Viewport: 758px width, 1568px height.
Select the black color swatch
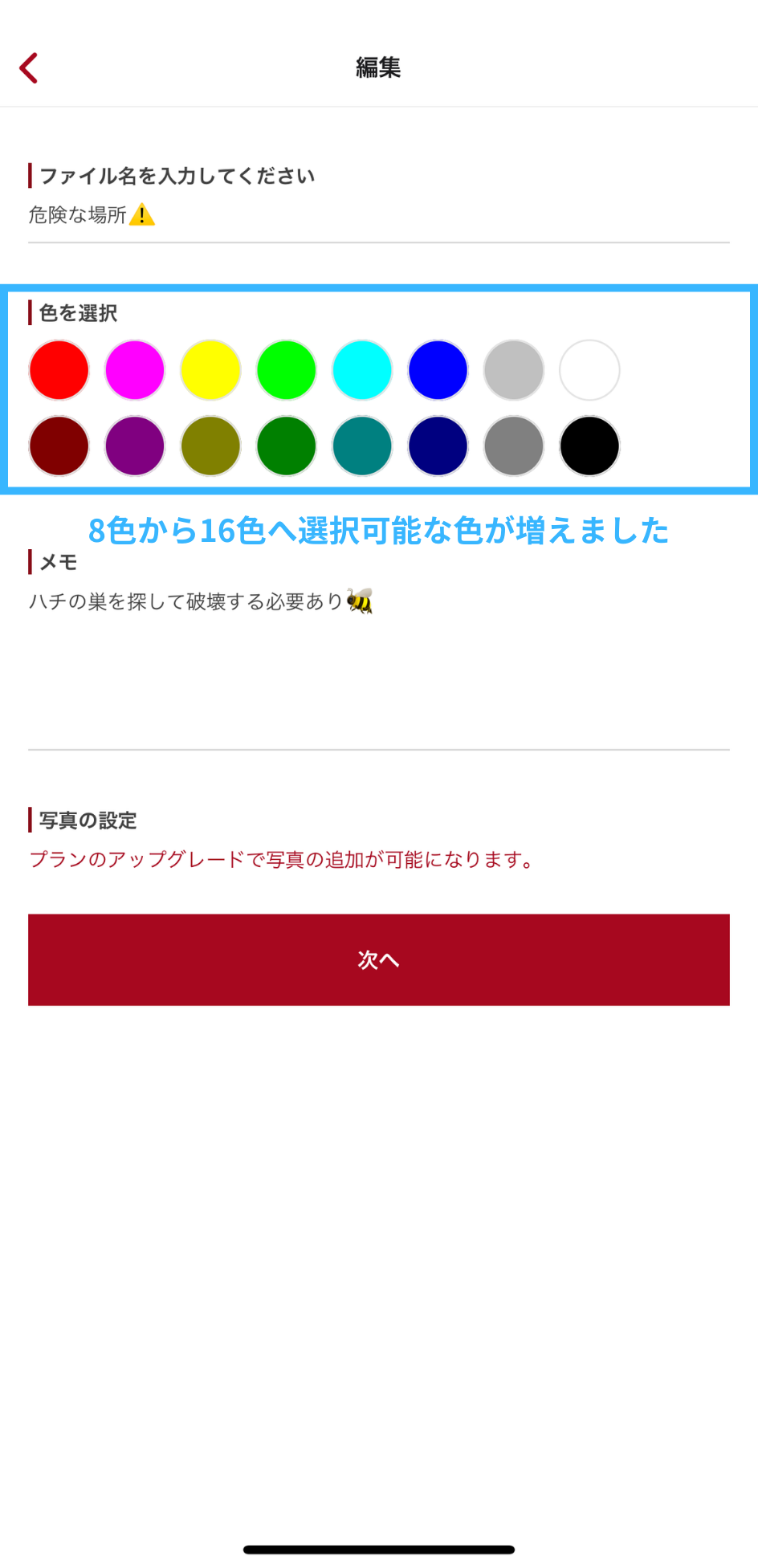click(589, 446)
